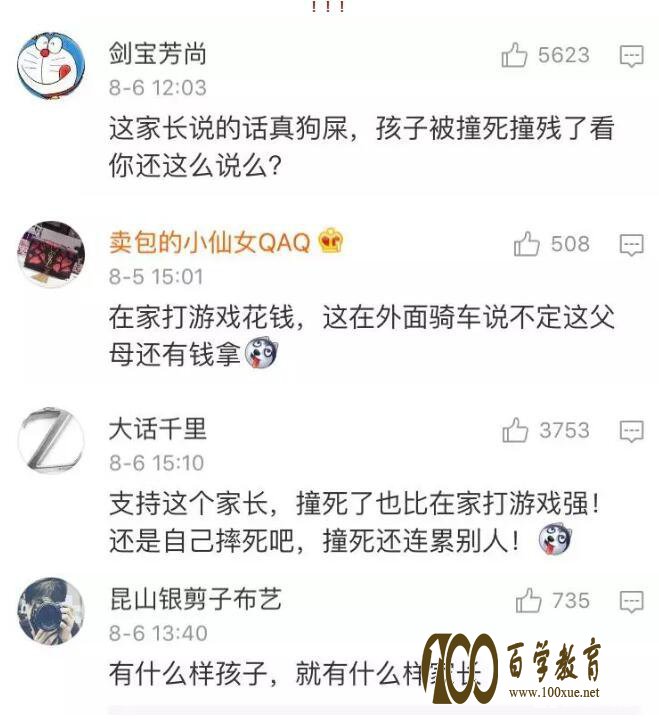Reply to 大话千里's comment
Image resolution: width=659 pixels, height=724 pixels.
pyautogui.click(x=631, y=431)
